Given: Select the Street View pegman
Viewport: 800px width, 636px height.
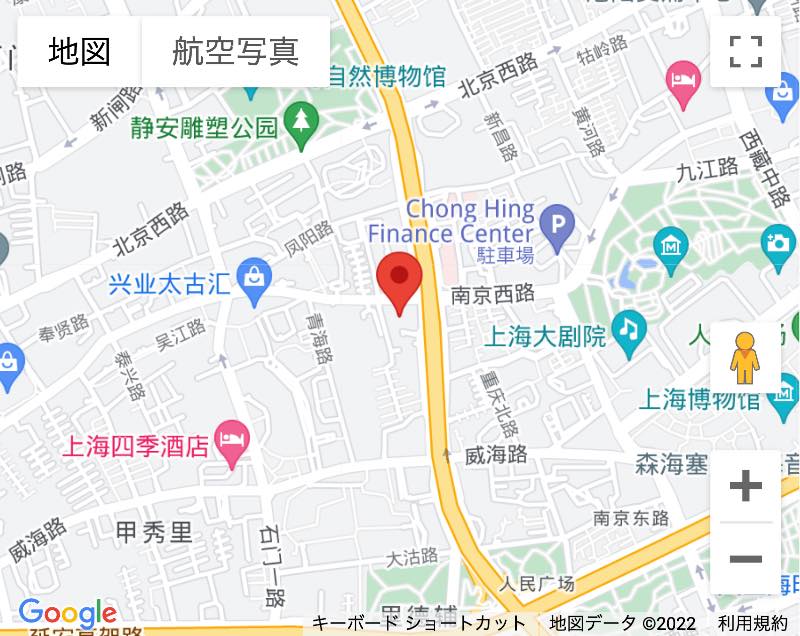Looking at the screenshot, I should (x=745, y=358).
